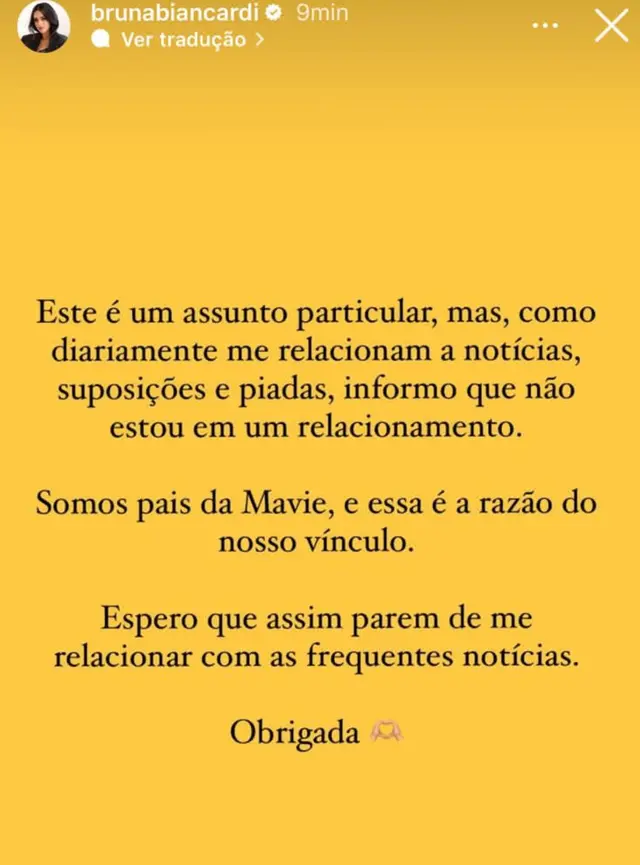Open the three-dot story options menu
640x865 pixels.
[x=544, y=27]
